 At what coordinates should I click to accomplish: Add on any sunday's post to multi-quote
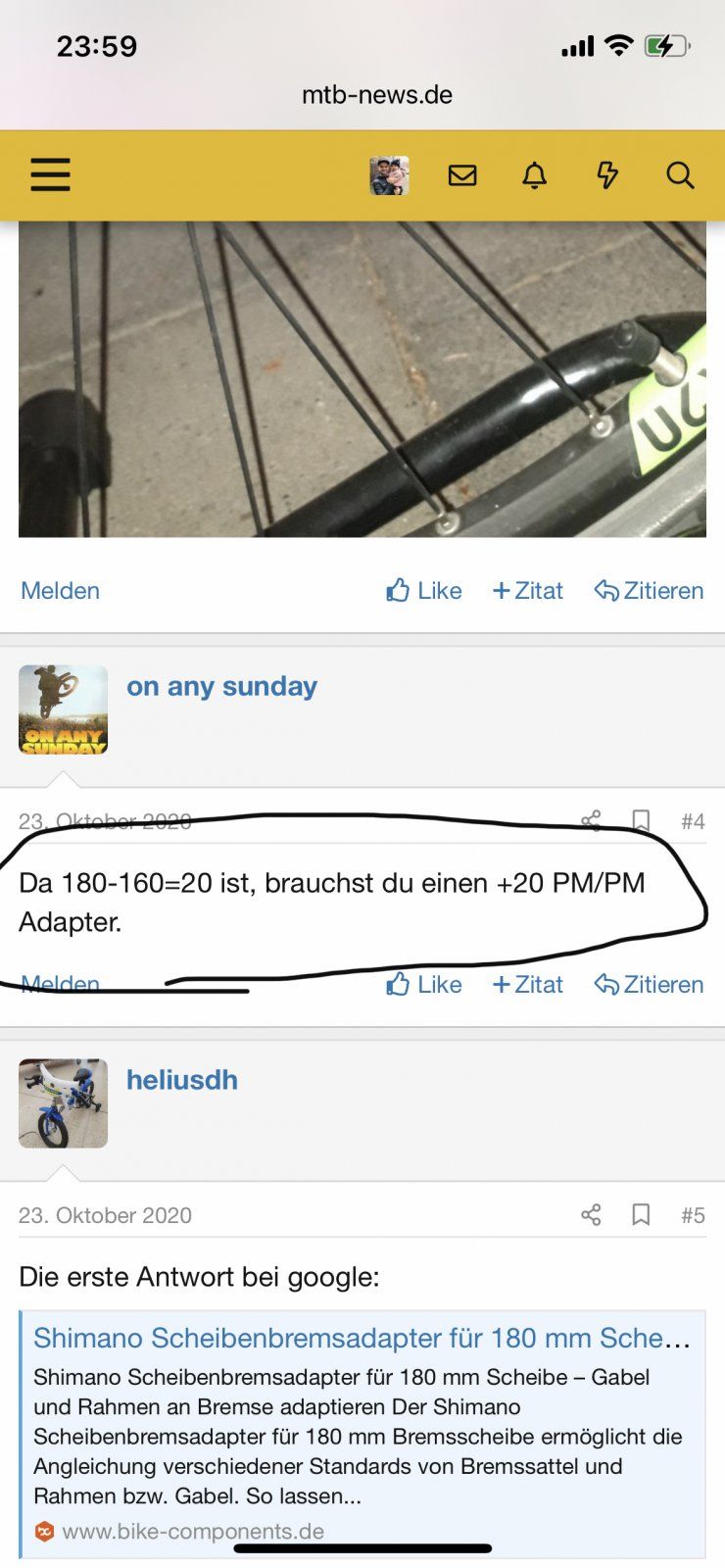point(528,985)
